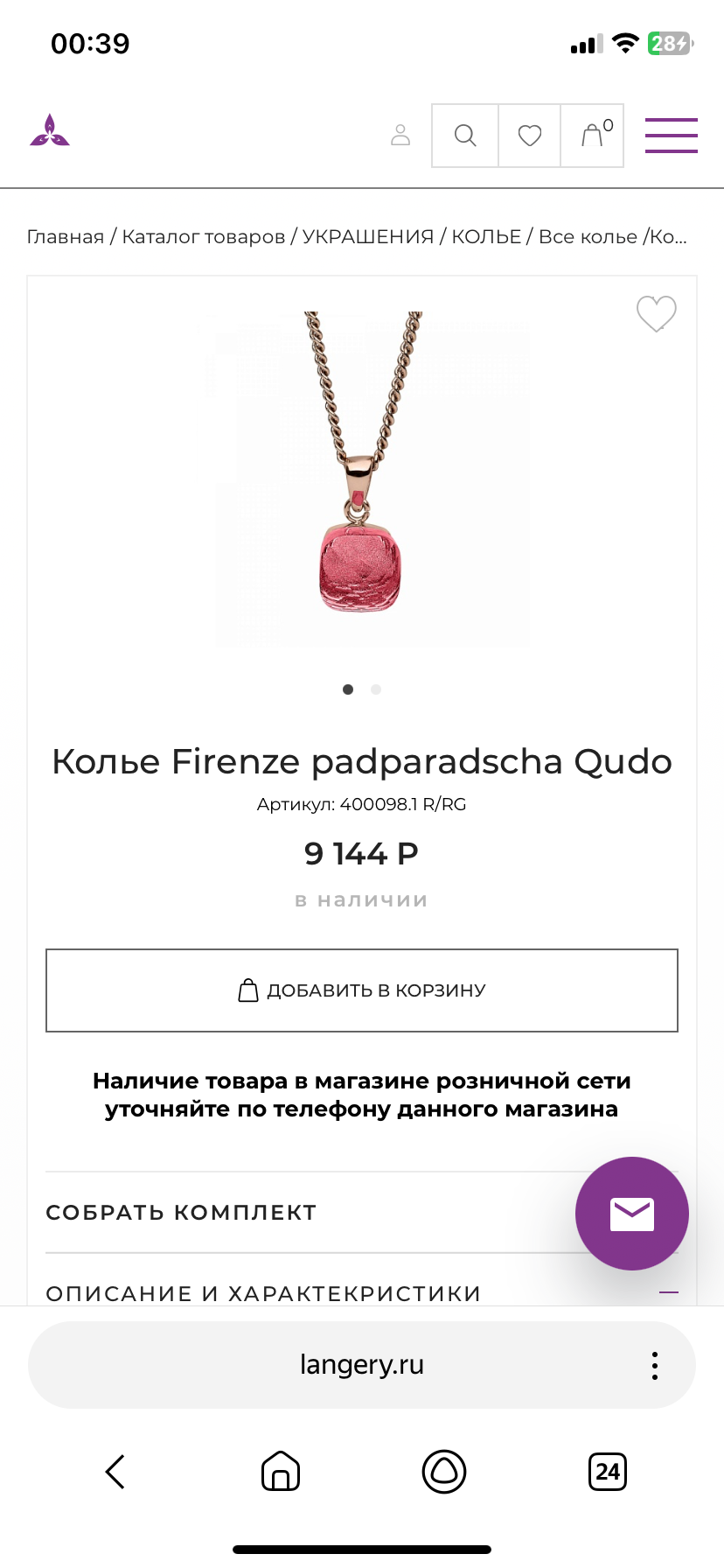The height and width of the screenshot is (1568, 724).
Task: Collapse ОПИСАНИЕ И ХАРАКТЕКРИСТИКИ section
Action: (668, 1292)
